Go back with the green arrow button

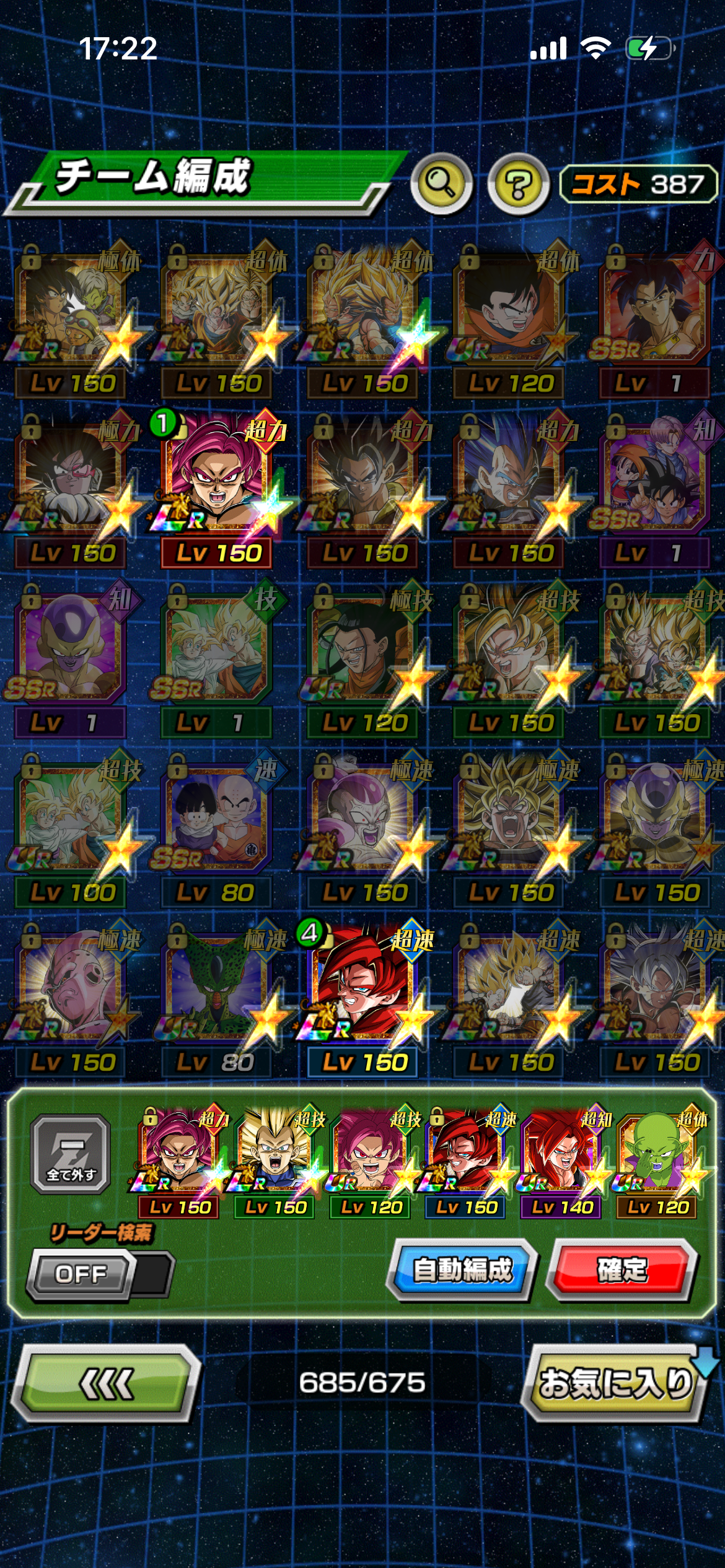(x=107, y=1383)
